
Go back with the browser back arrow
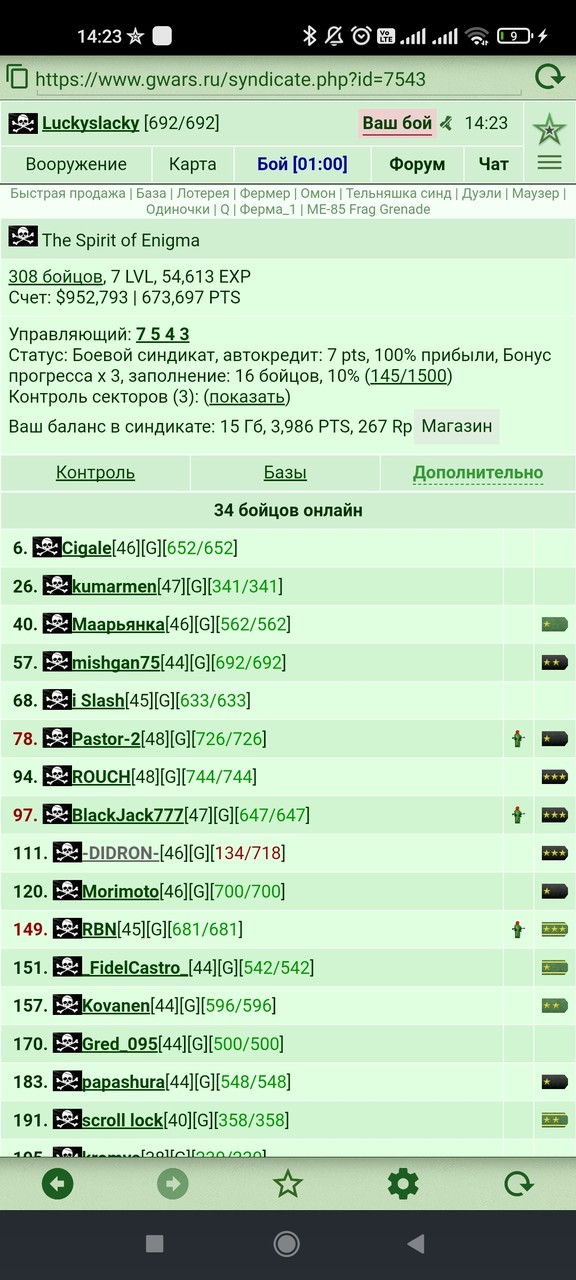pos(57,1185)
